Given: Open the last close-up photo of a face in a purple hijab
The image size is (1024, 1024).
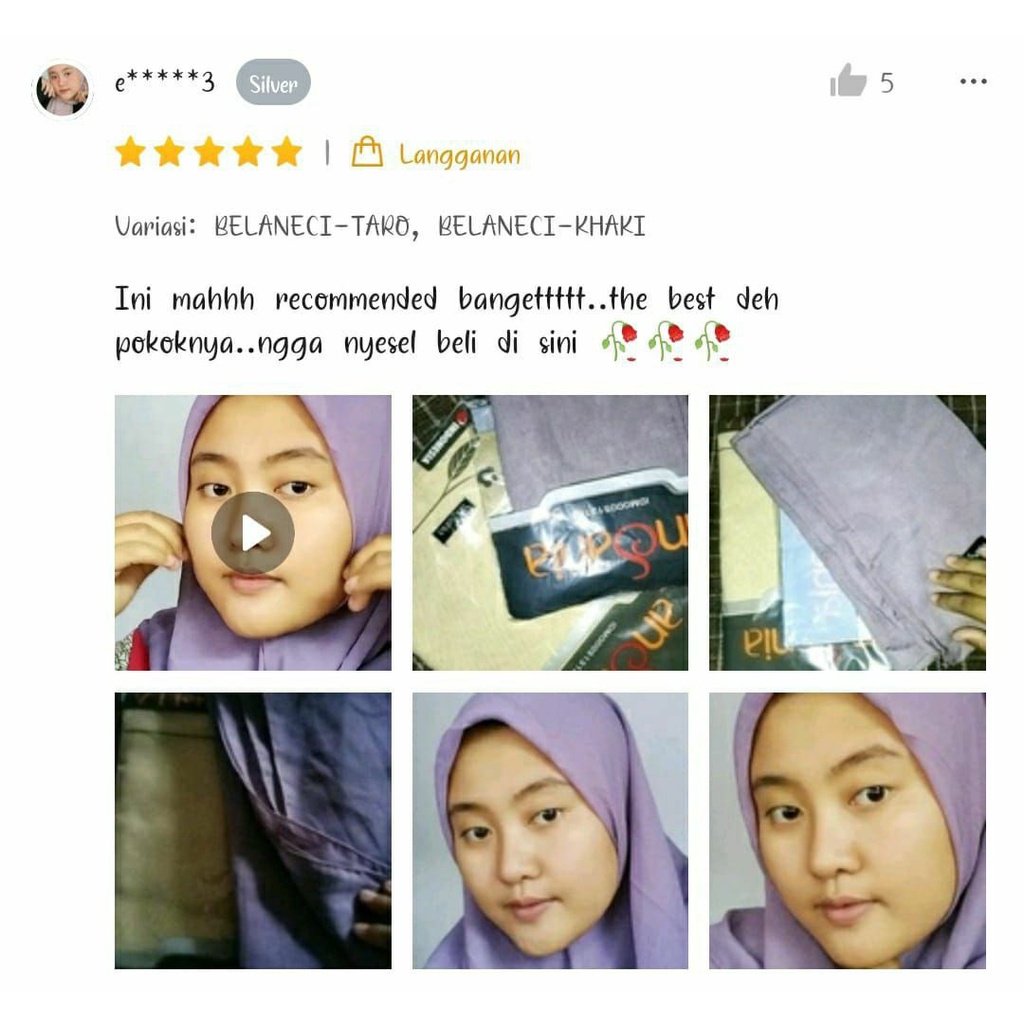Looking at the screenshot, I should tap(847, 830).
